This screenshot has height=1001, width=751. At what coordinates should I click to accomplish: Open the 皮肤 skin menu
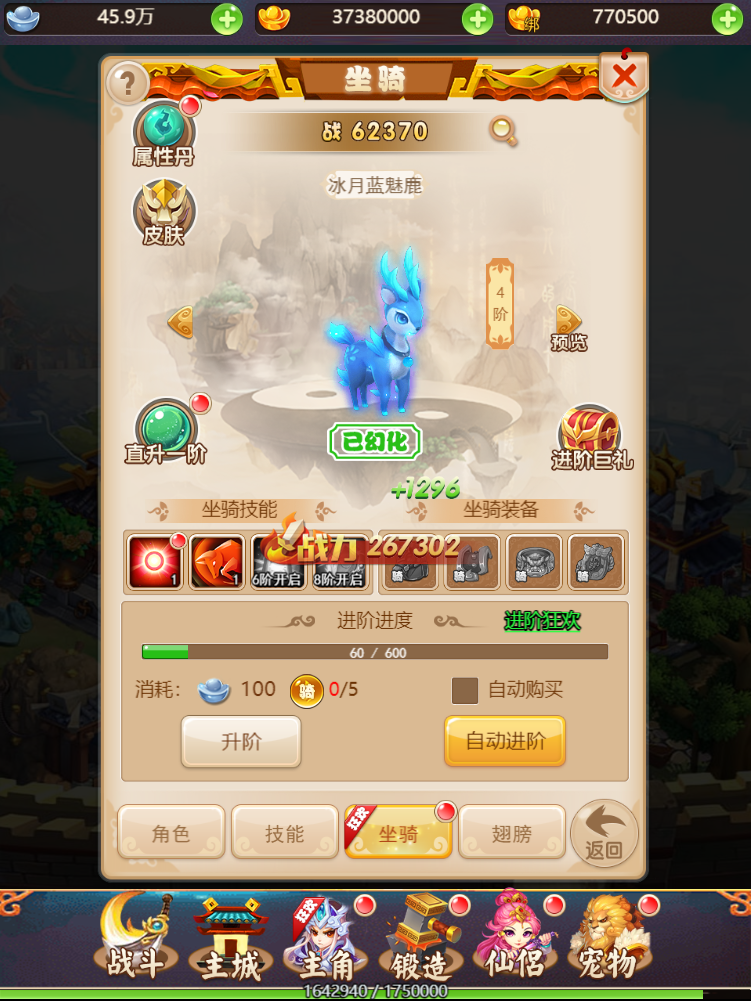coord(164,212)
